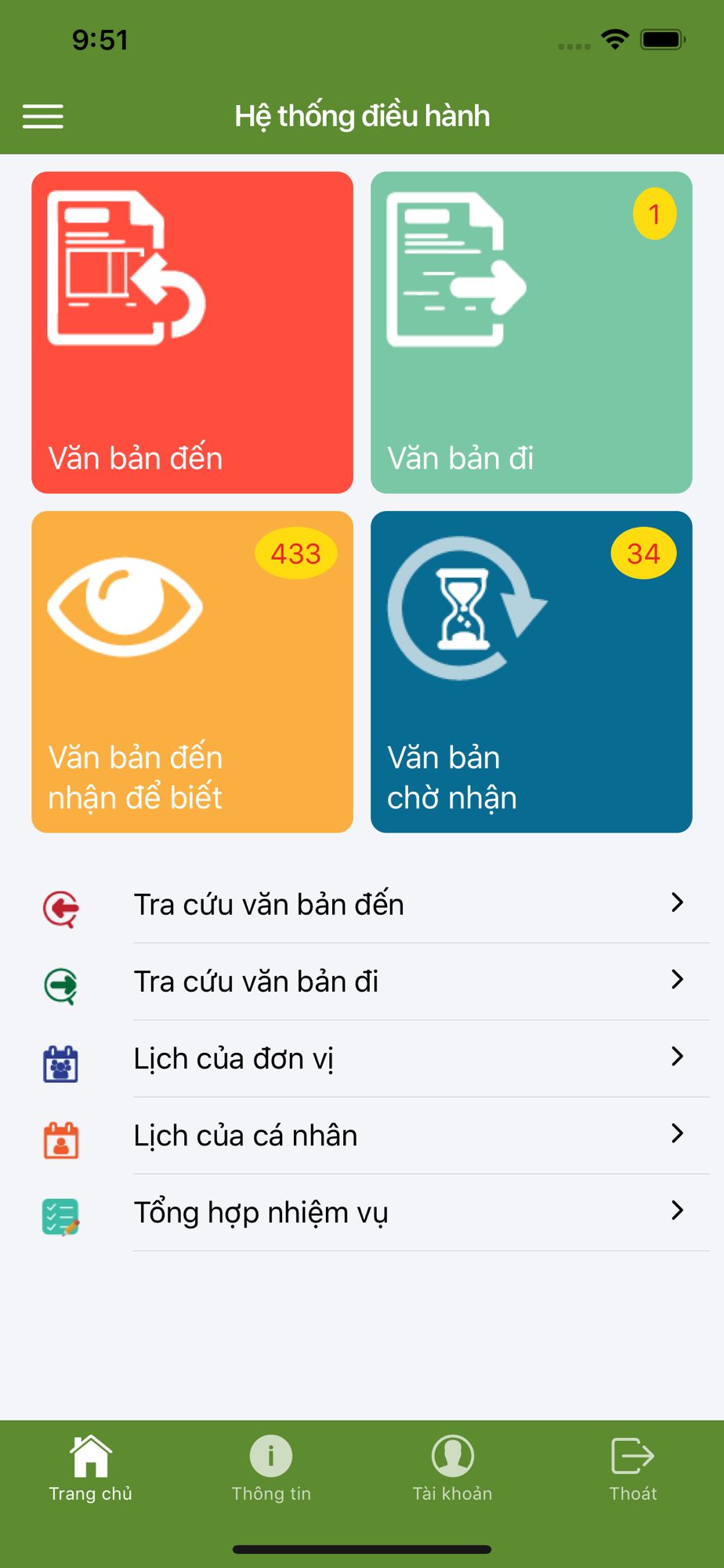View Lịch của đơn vị
724x1568 pixels.
click(x=362, y=1058)
